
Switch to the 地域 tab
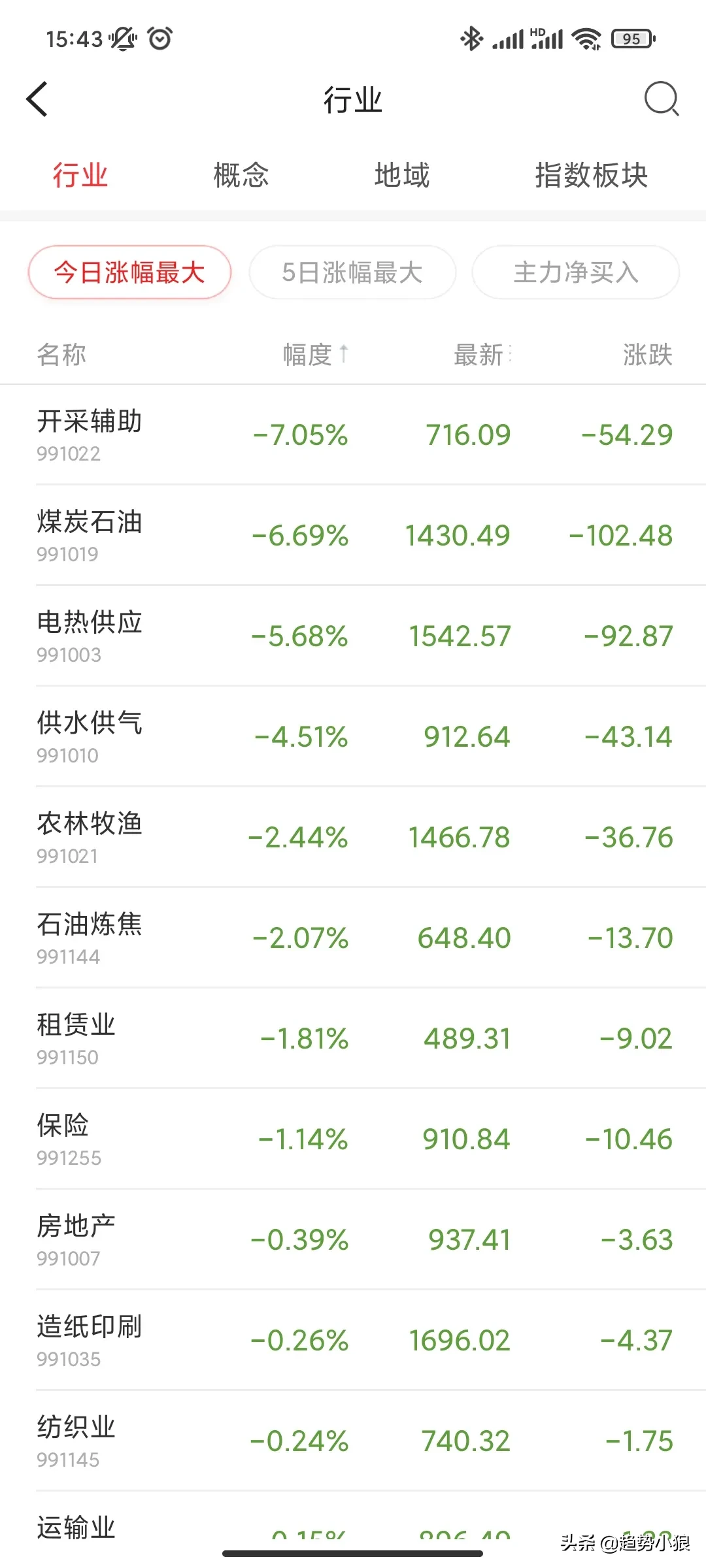pyautogui.click(x=401, y=175)
